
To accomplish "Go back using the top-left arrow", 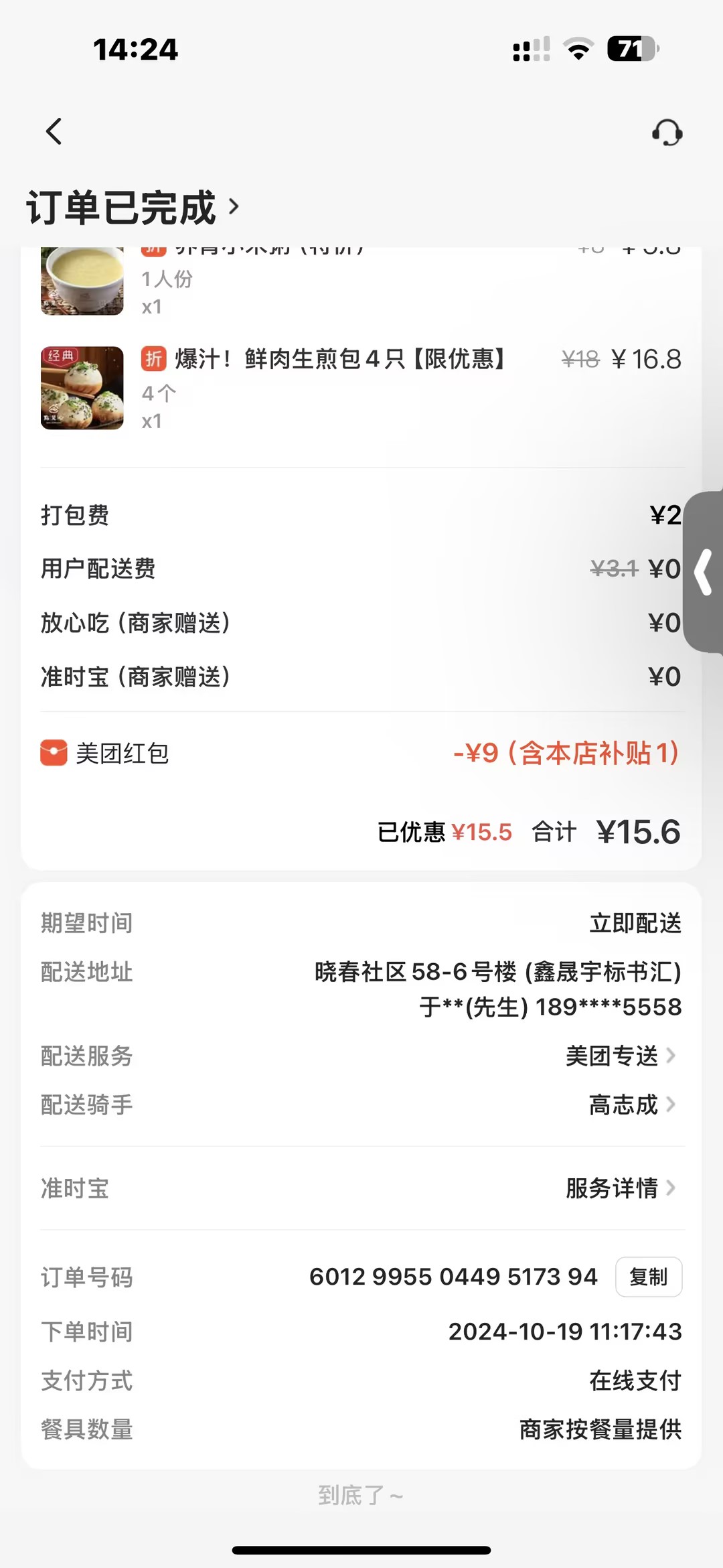I will 54,131.
